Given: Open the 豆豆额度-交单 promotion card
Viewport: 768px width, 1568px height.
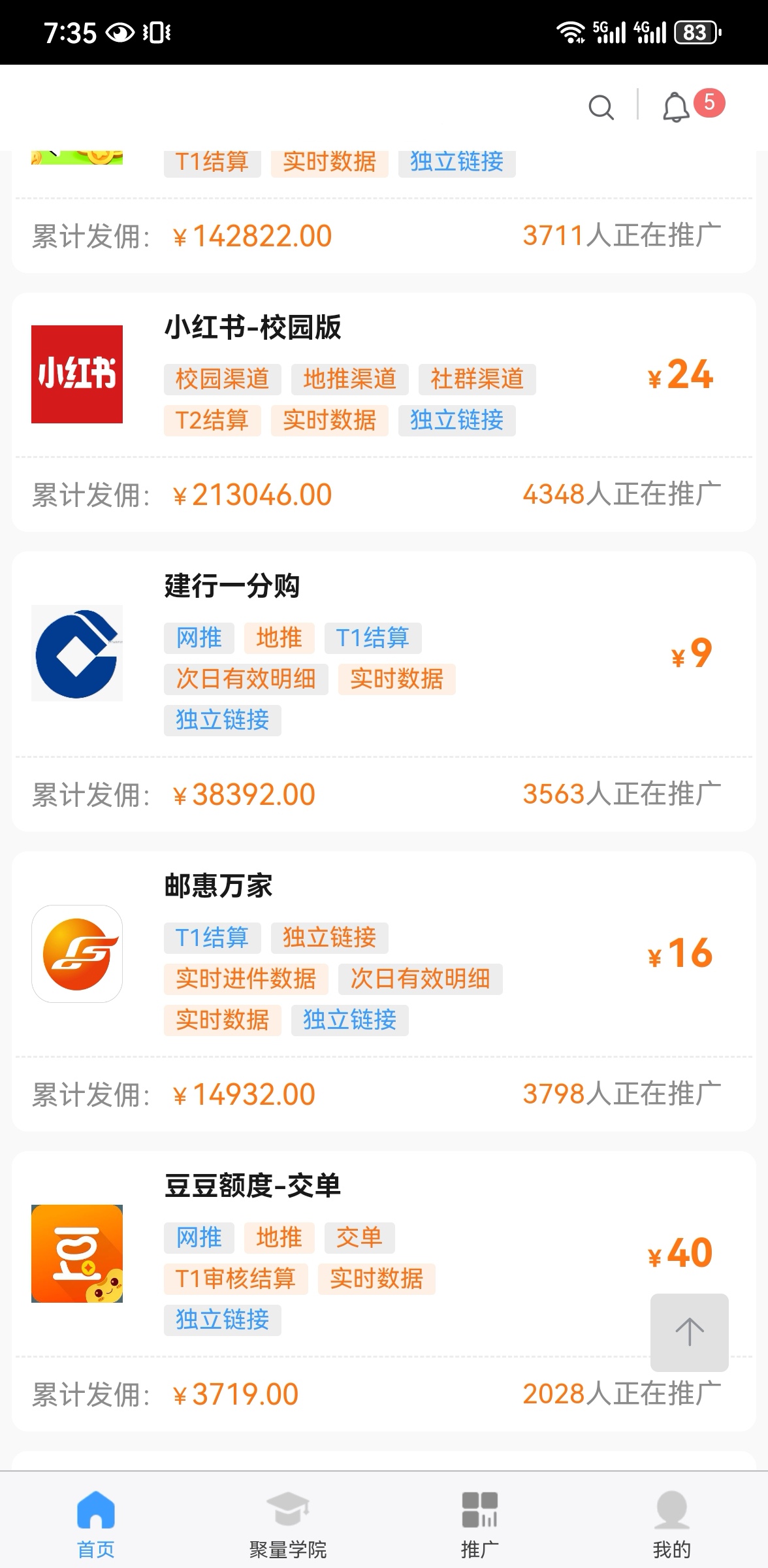Looking at the screenshot, I should 384,1291.
